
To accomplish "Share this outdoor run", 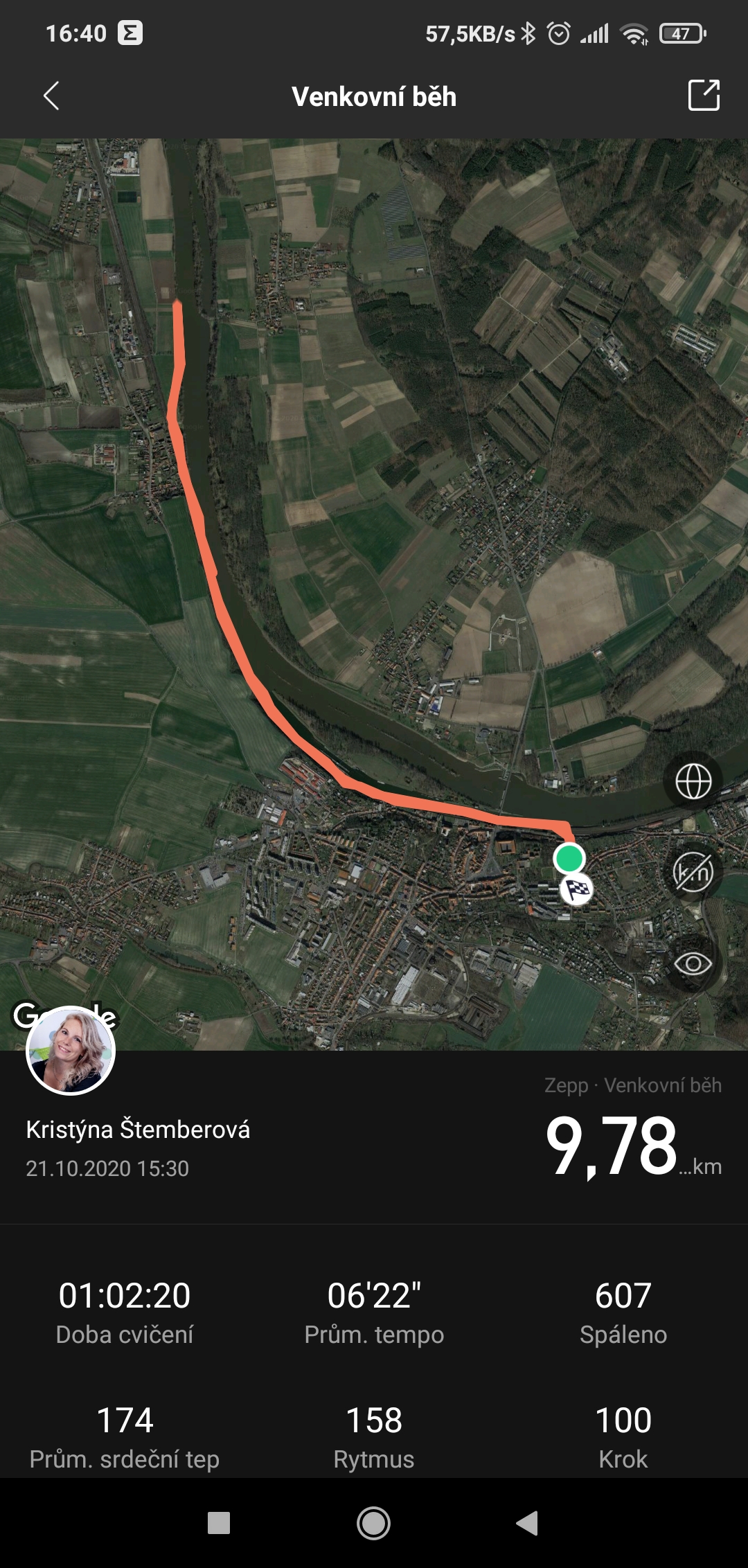I will 704,96.
